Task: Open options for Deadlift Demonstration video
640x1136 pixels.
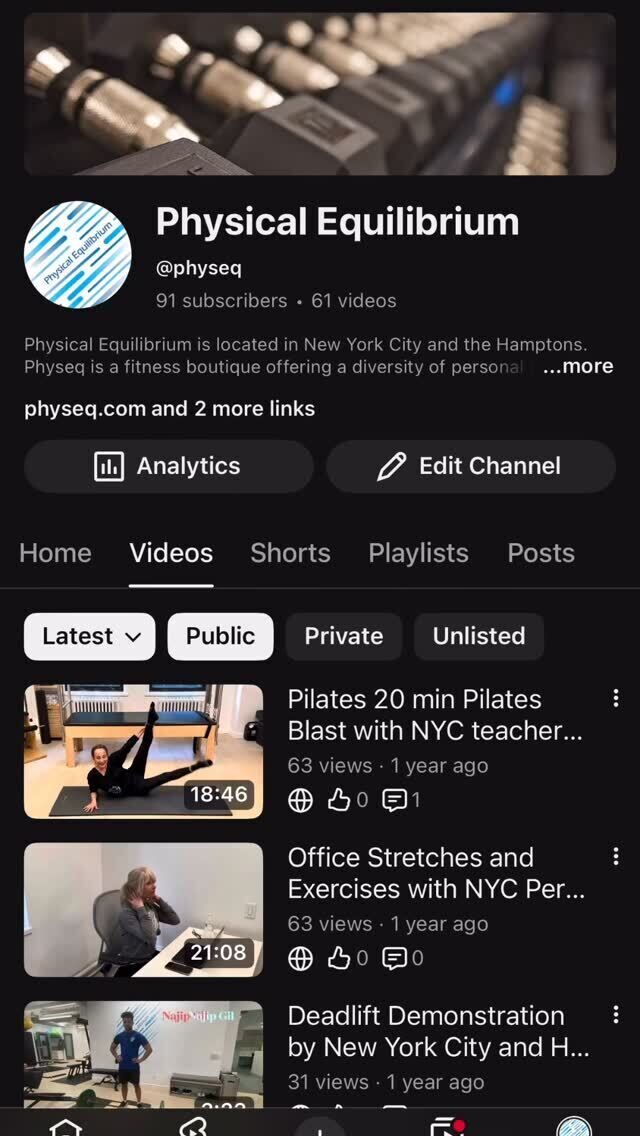Action: (x=615, y=1014)
